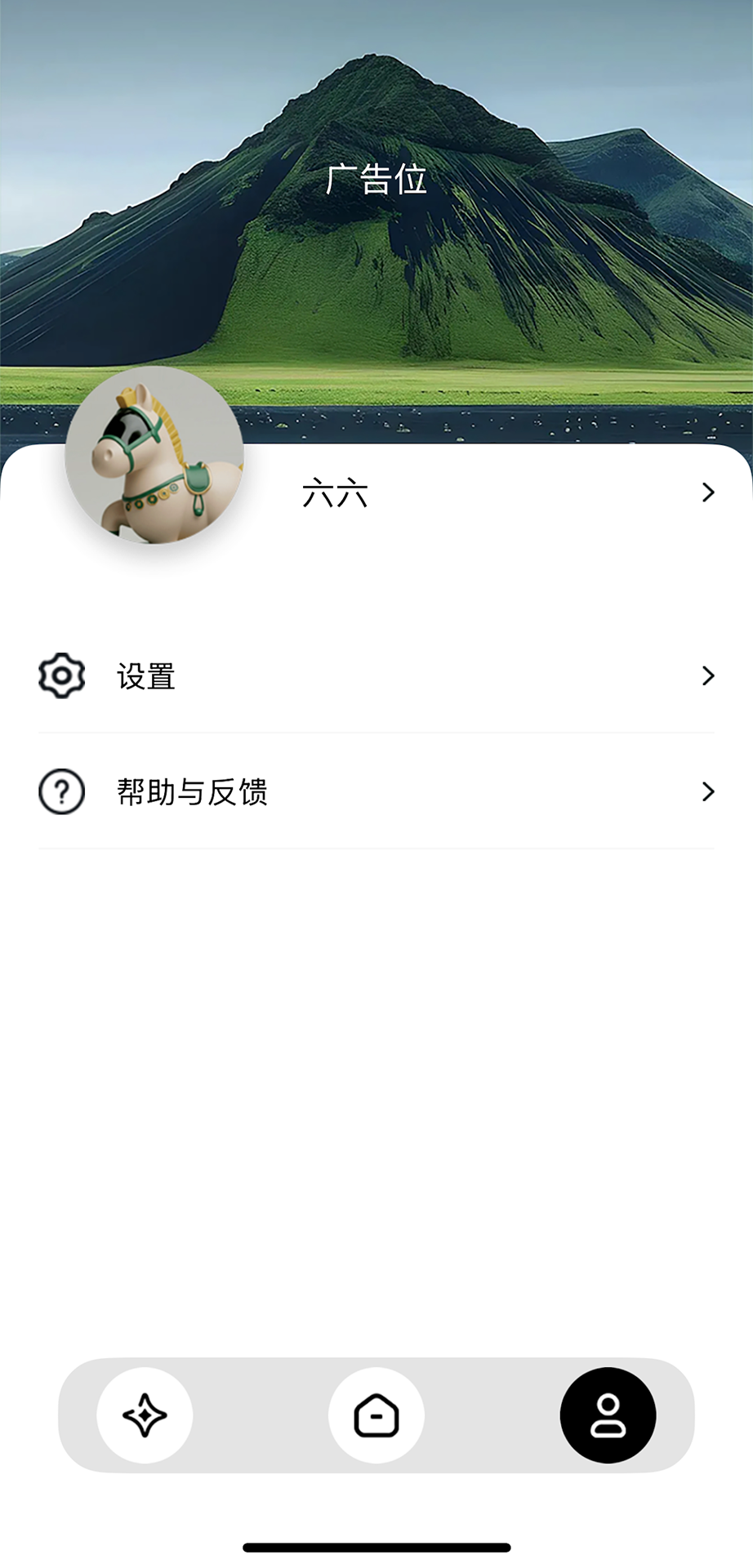Open the chevron beside 设置
The width and height of the screenshot is (753, 1568).
pos(706,675)
